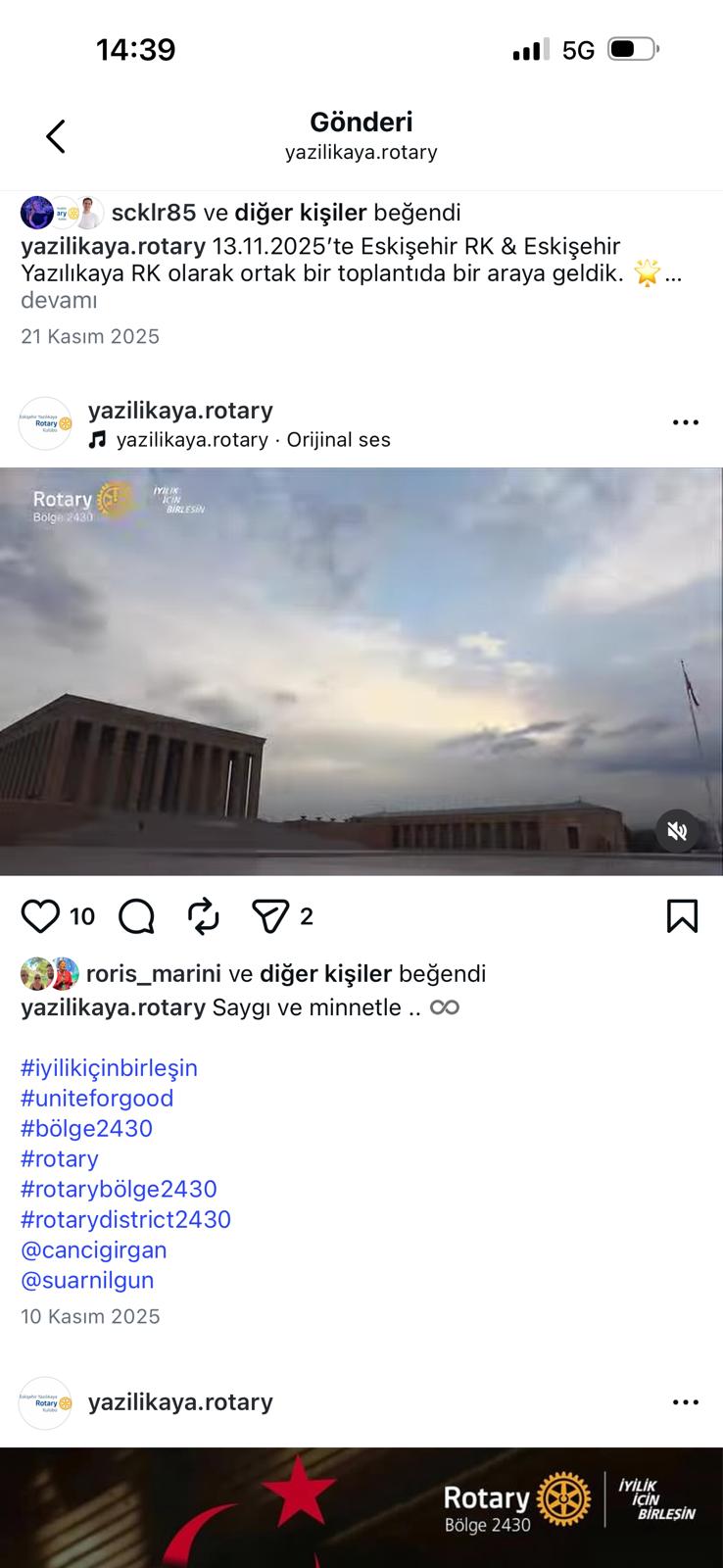This screenshot has width=723, height=1568.
Task: Bookmark the Saygı ve minnetle post
Action: 682,916
